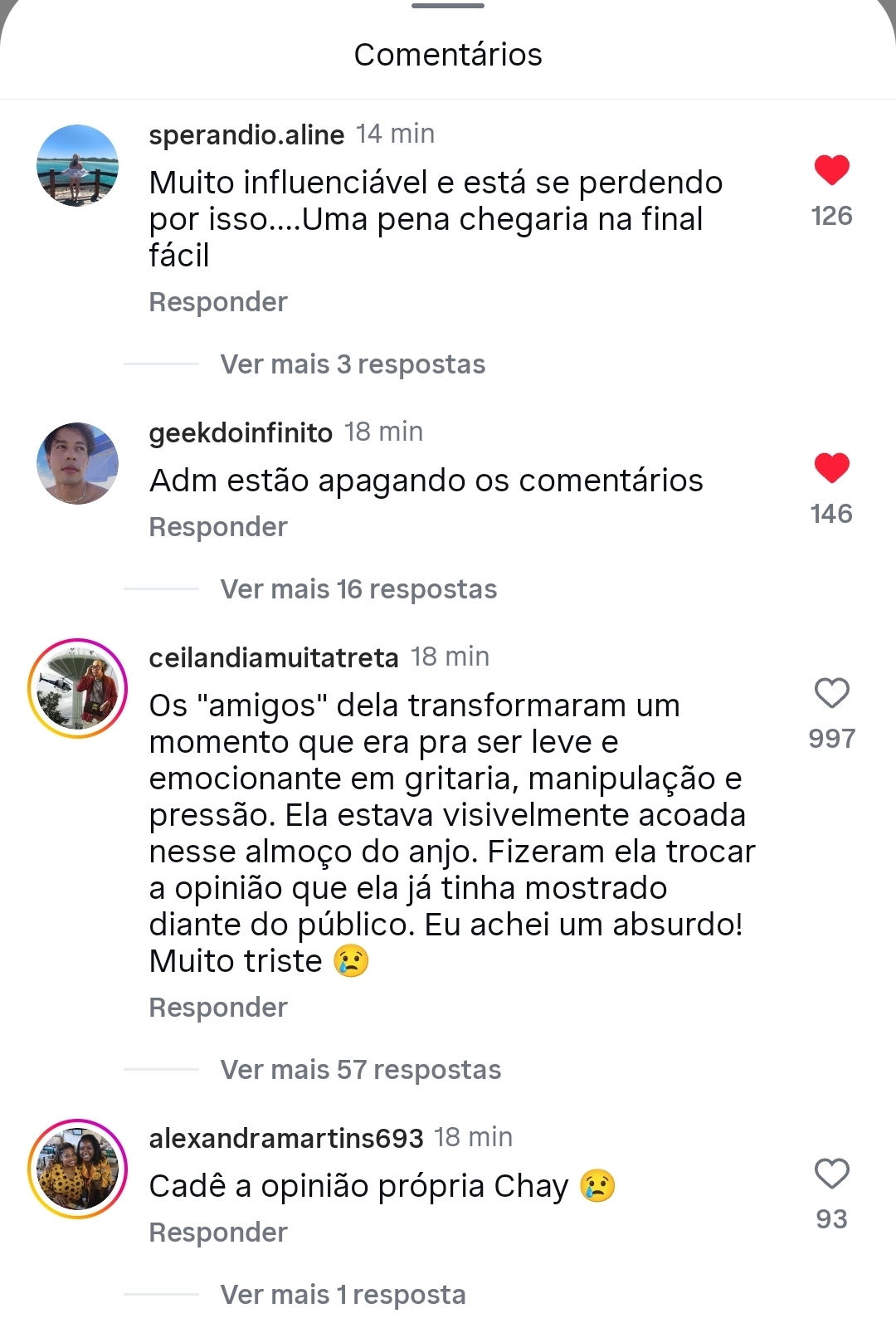Open username geekdoinfinito
The height and width of the screenshot is (1323, 896).
pyautogui.click(x=241, y=432)
